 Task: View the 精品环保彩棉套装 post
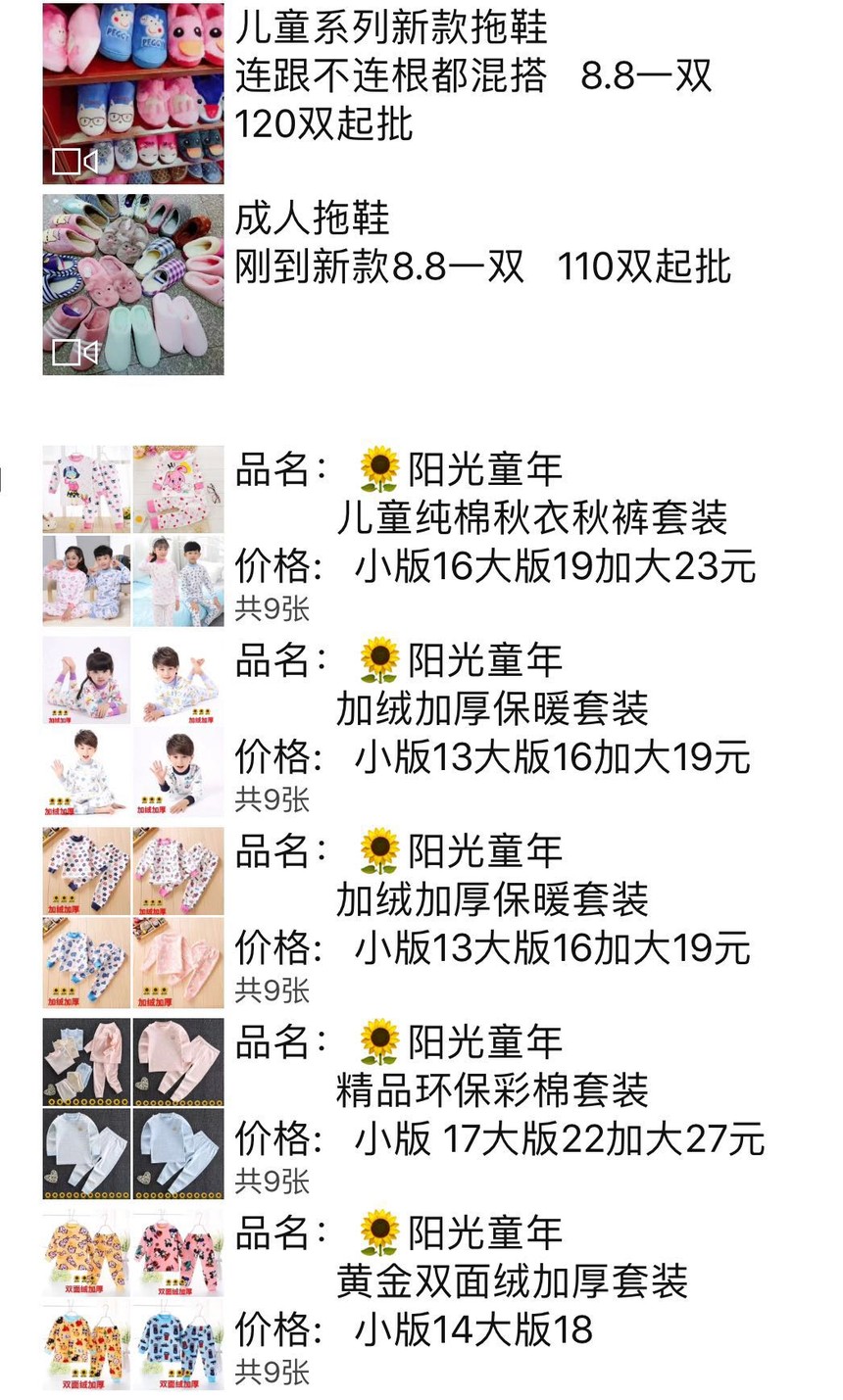click(491, 1089)
